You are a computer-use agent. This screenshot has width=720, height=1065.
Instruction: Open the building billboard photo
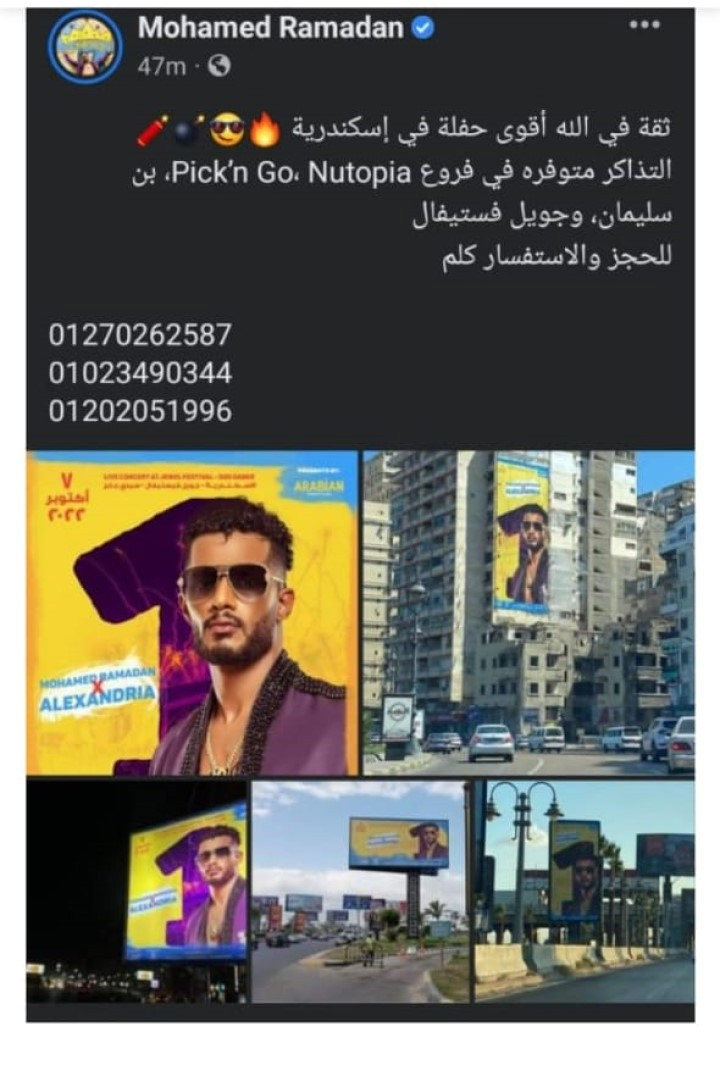click(x=528, y=613)
